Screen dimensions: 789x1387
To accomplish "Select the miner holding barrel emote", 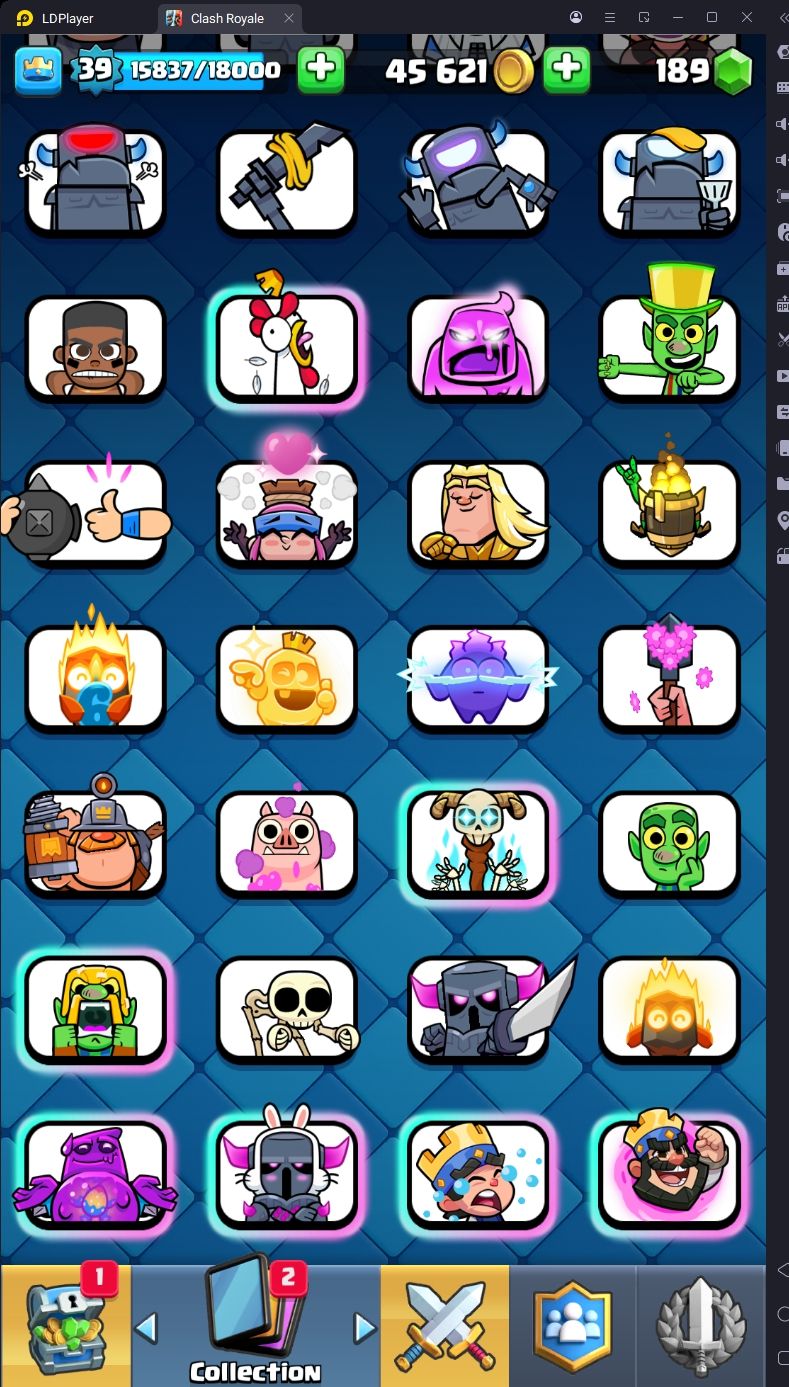I will [95, 844].
